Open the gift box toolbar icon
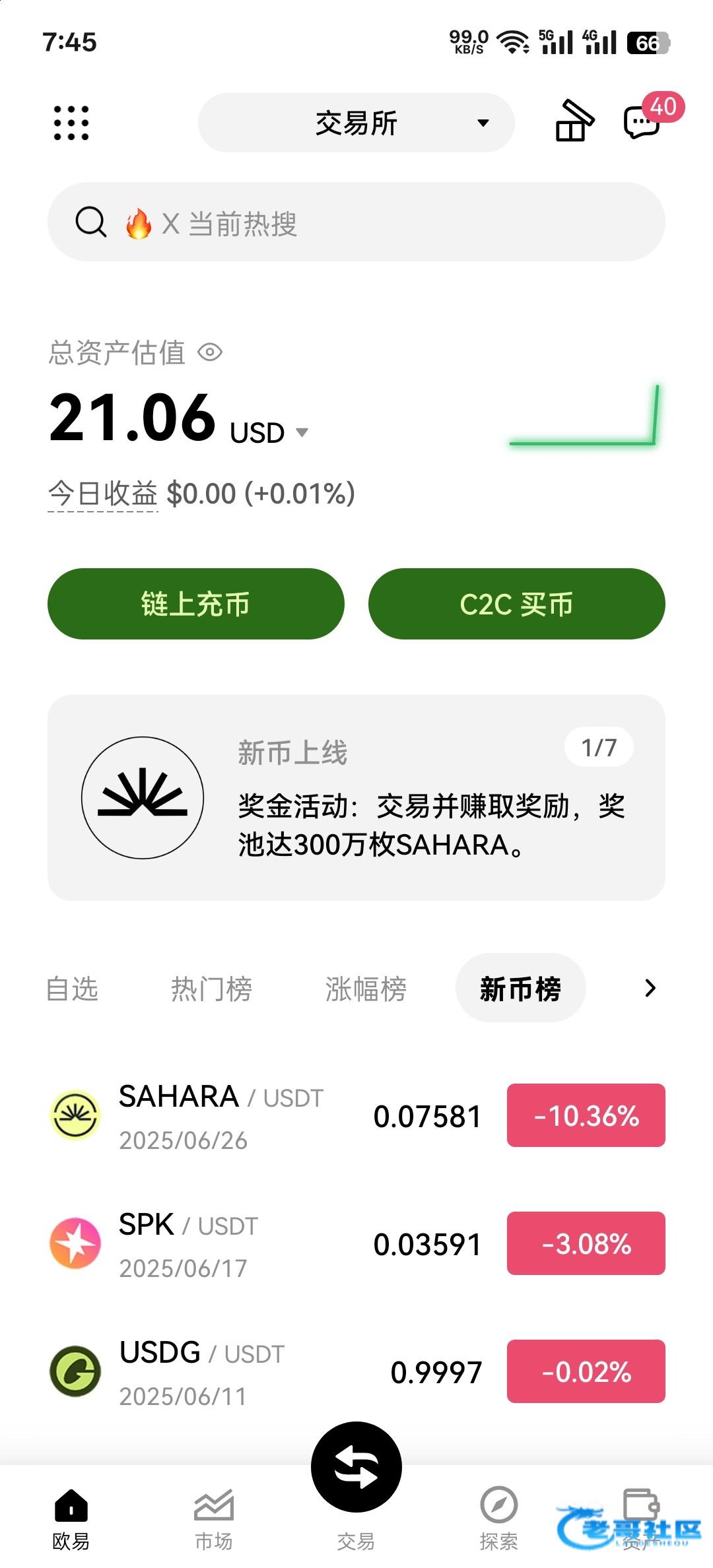 pyautogui.click(x=574, y=121)
